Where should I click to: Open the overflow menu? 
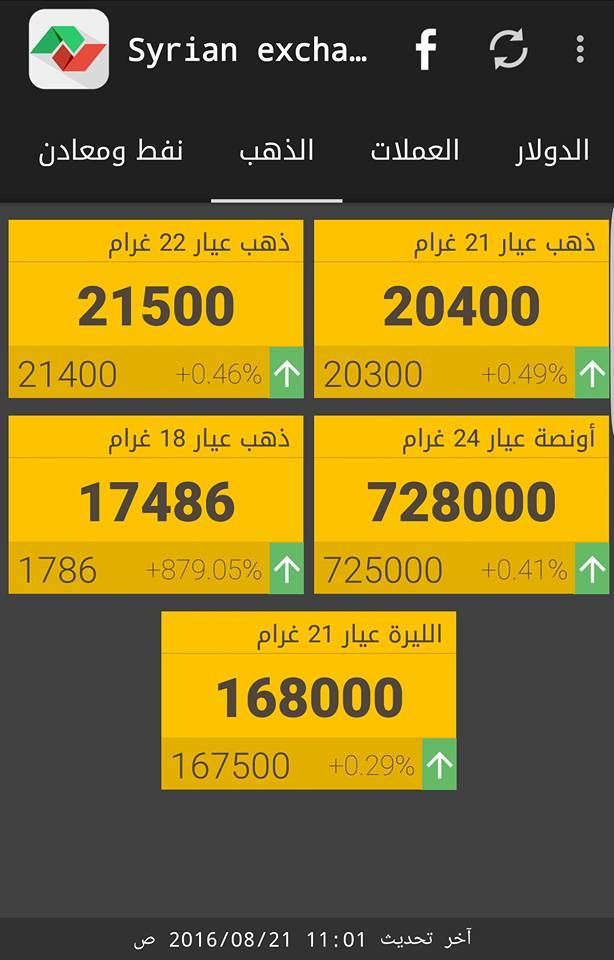click(x=580, y=49)
